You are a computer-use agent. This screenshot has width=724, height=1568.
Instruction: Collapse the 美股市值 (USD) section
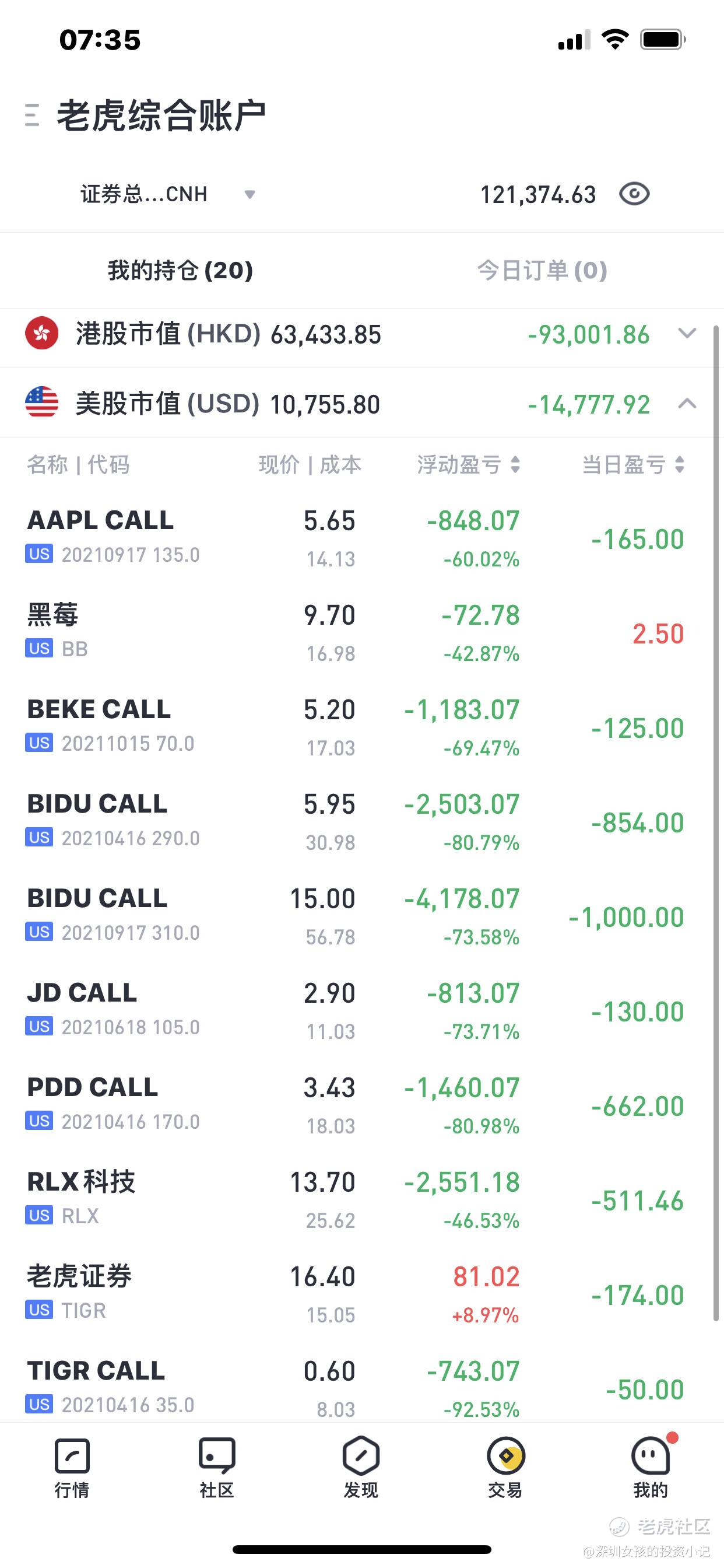[x=362, y=404]
